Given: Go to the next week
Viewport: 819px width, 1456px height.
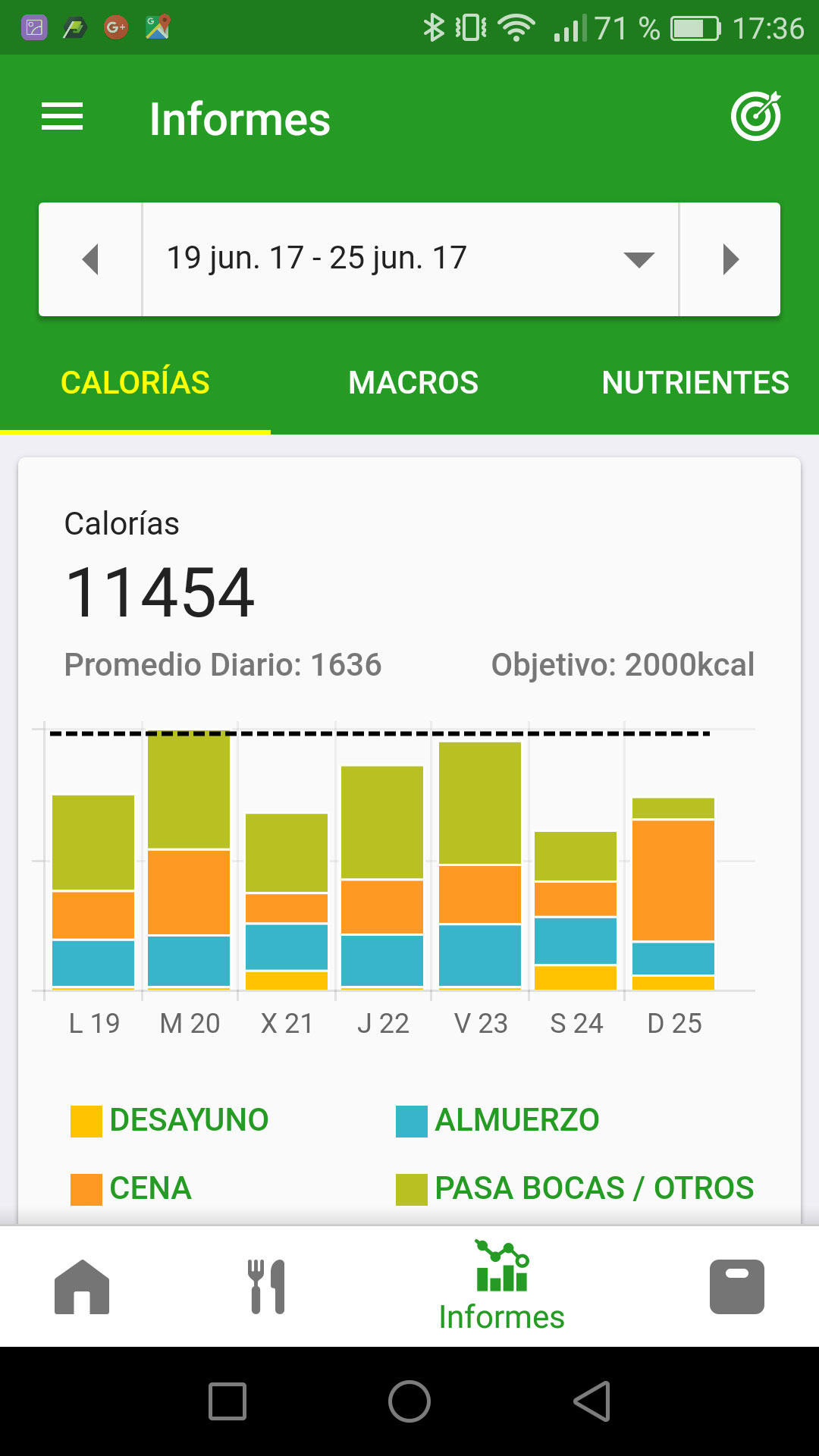Looking at the screenshot, I should tap(730, 259).
